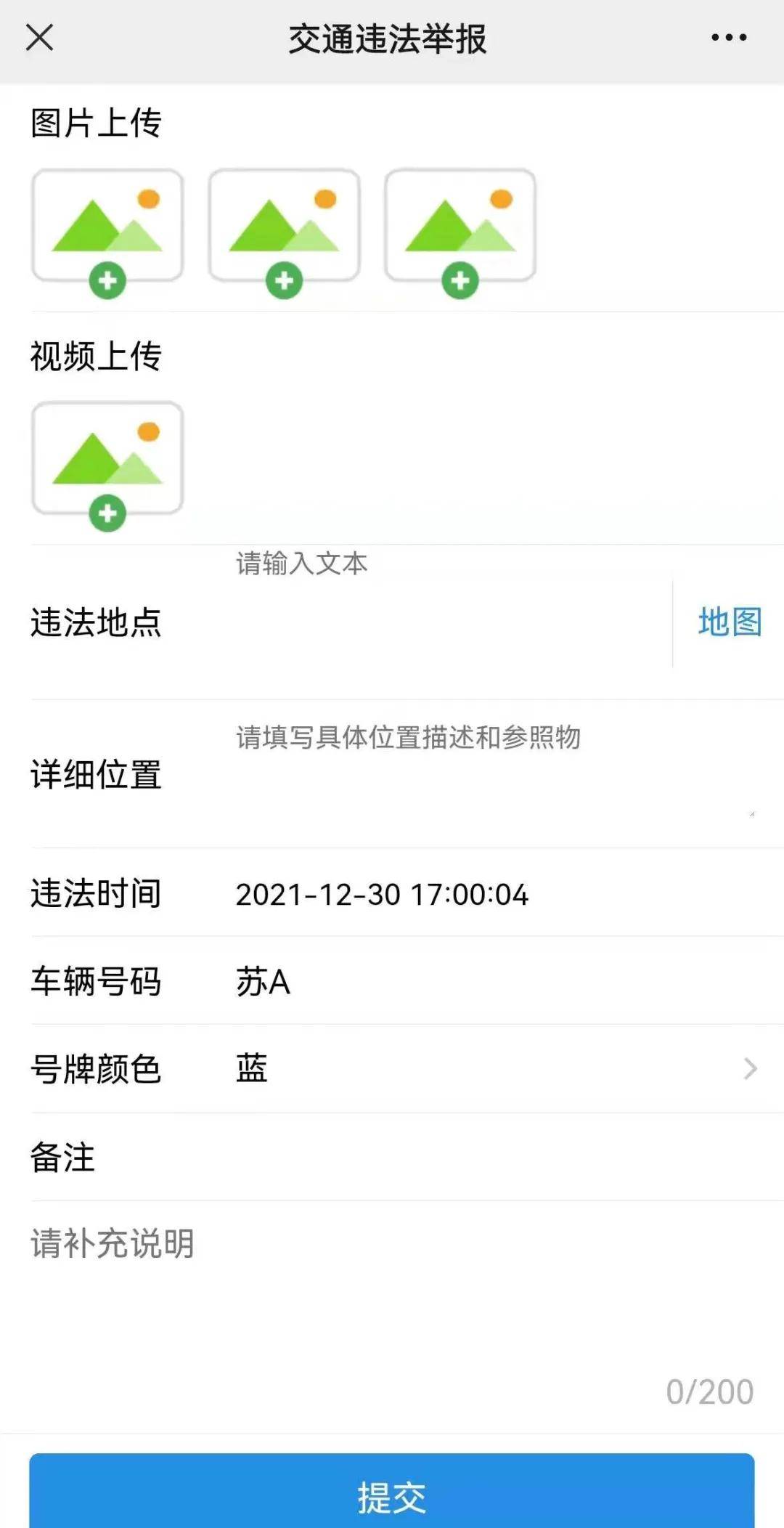
Task: Edit the 车辆号码 plate number field
Action: (494, 982)
